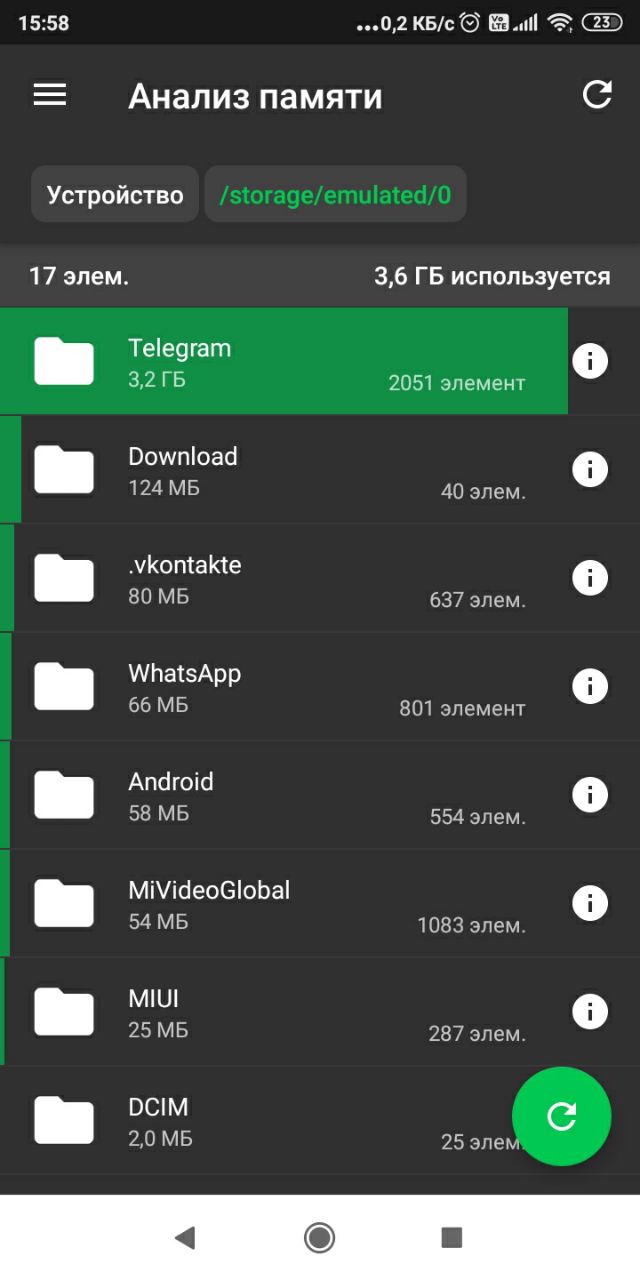Tap the /storage/emulated/0 path chip

pos(335,194)
